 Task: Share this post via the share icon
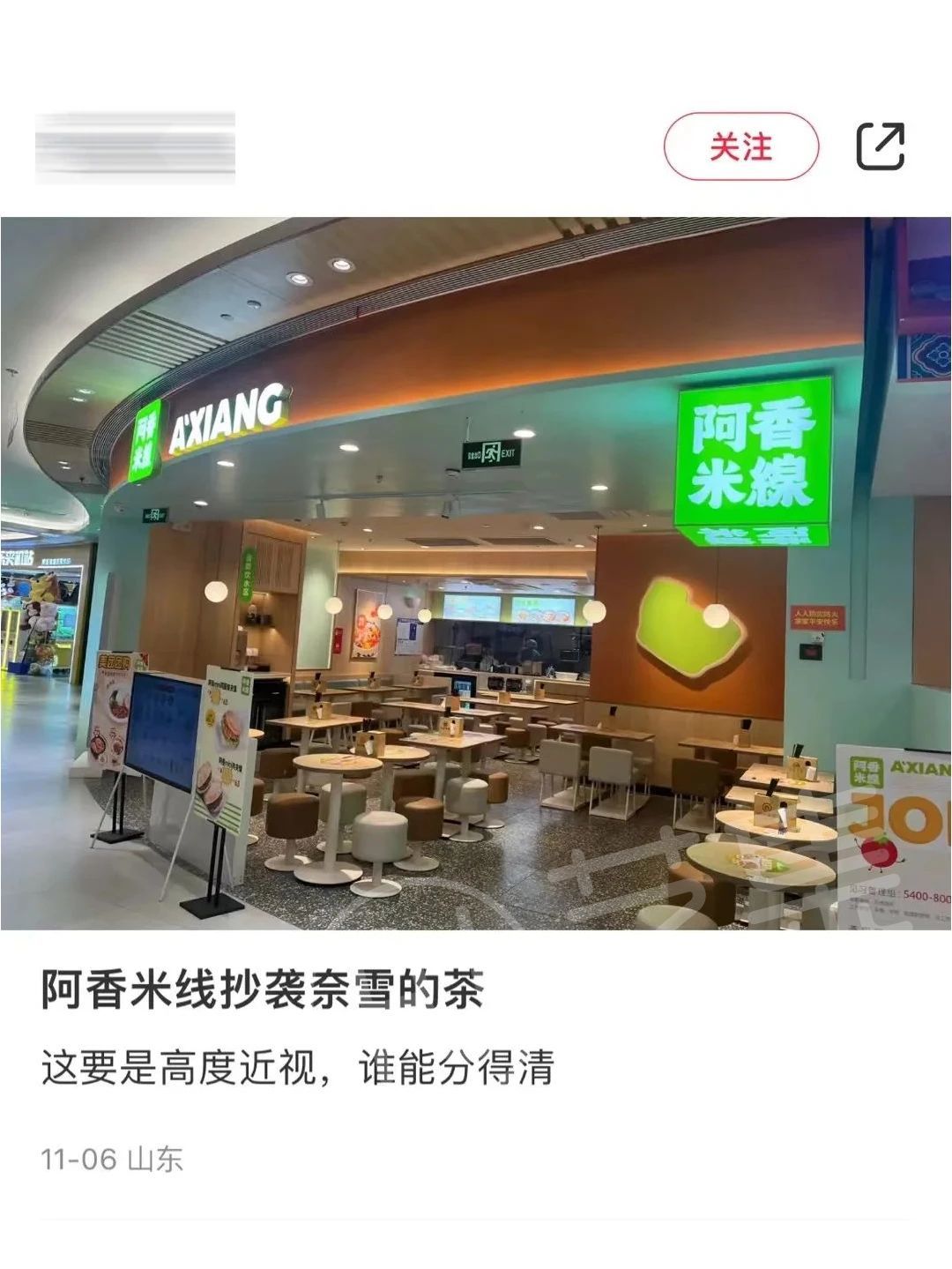(880, 146)
